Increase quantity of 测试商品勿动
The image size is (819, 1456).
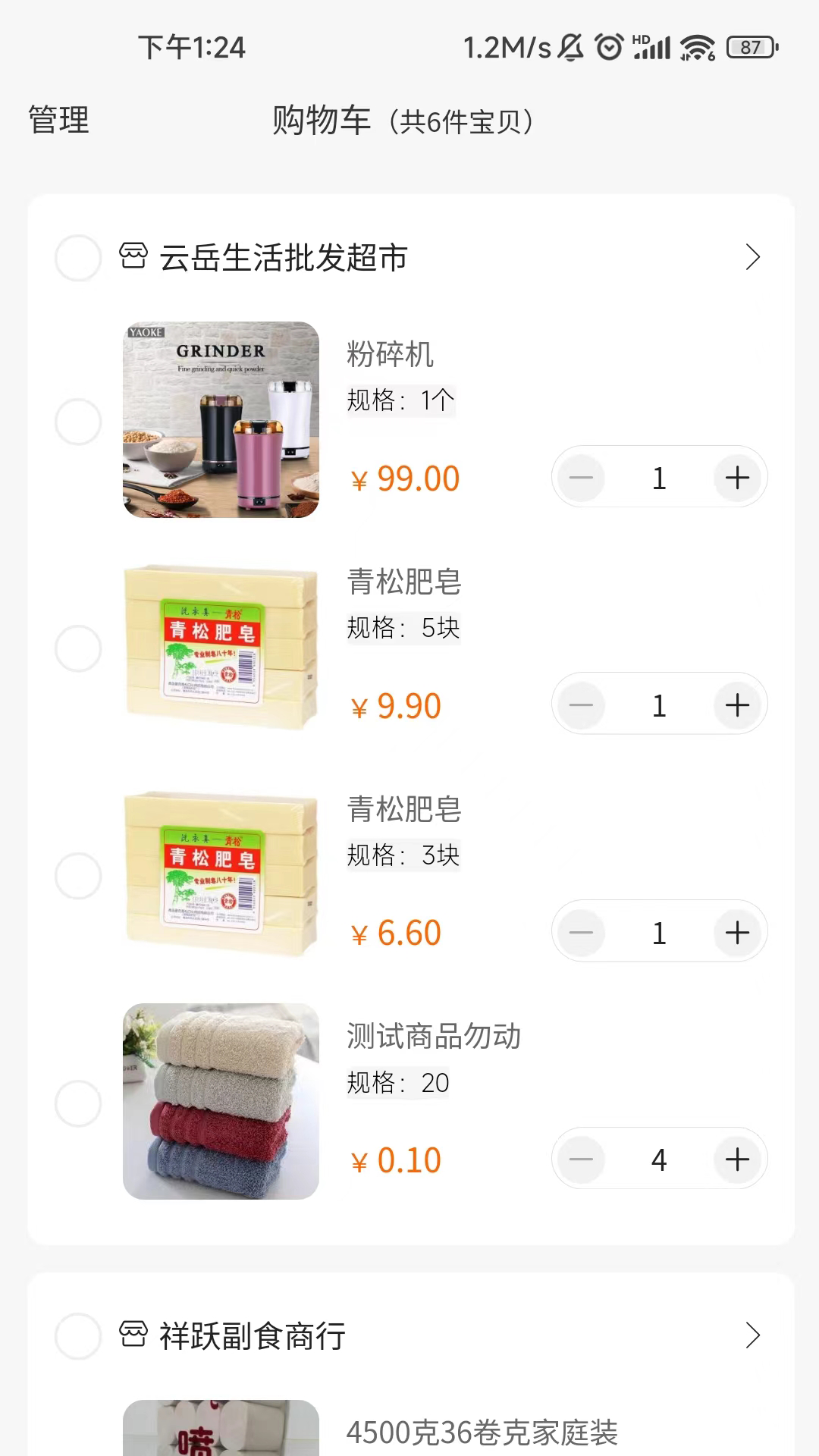(737, 1159)
